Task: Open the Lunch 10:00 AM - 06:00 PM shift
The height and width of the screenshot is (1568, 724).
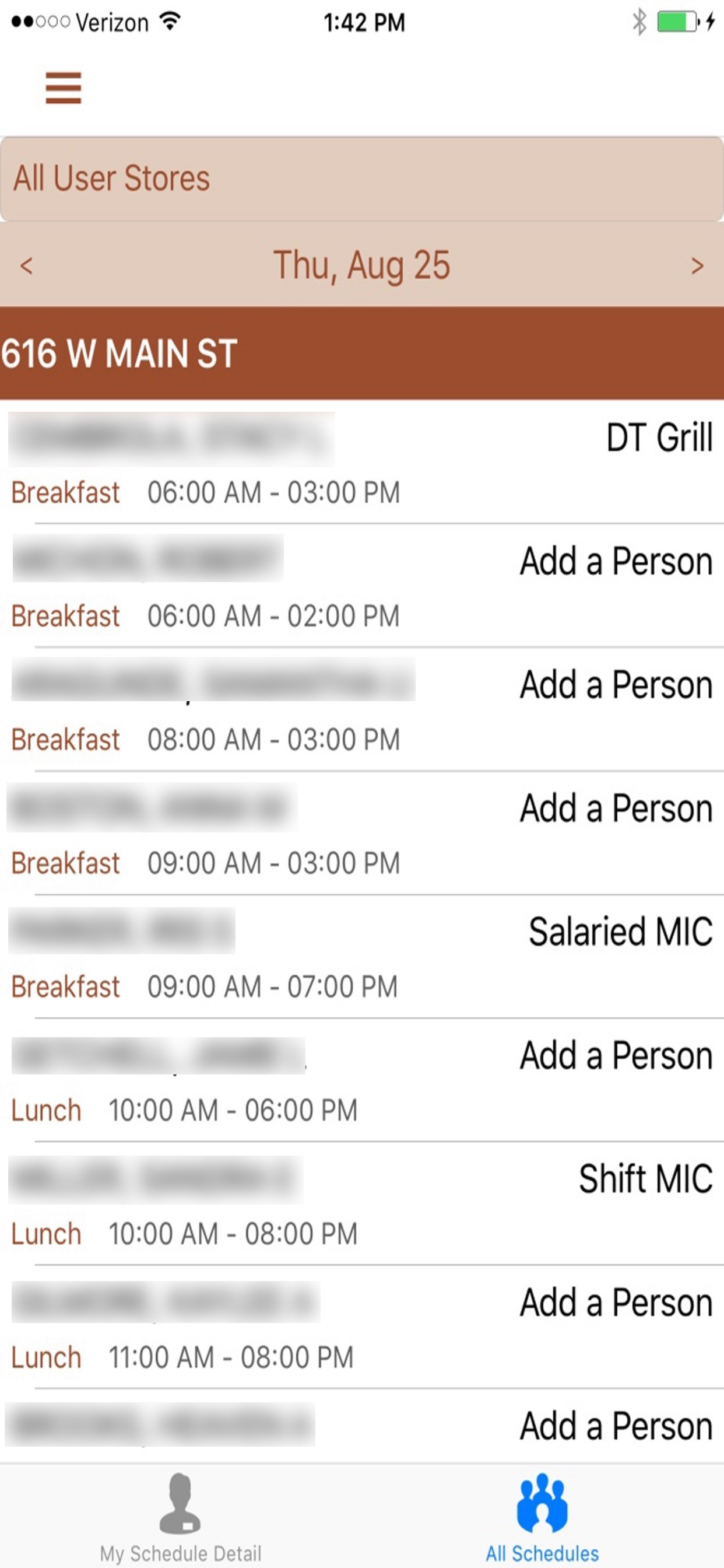Action: pyautogui.click(x=362, y=1080)
